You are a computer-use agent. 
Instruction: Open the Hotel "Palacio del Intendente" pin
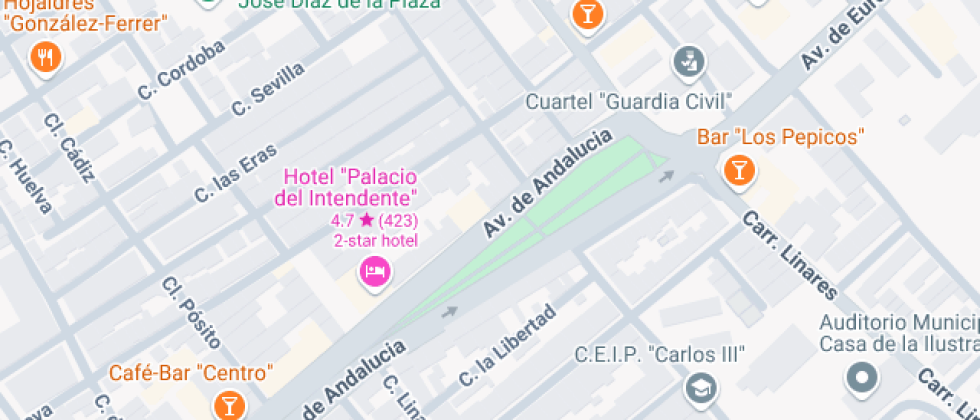point(375,272)
